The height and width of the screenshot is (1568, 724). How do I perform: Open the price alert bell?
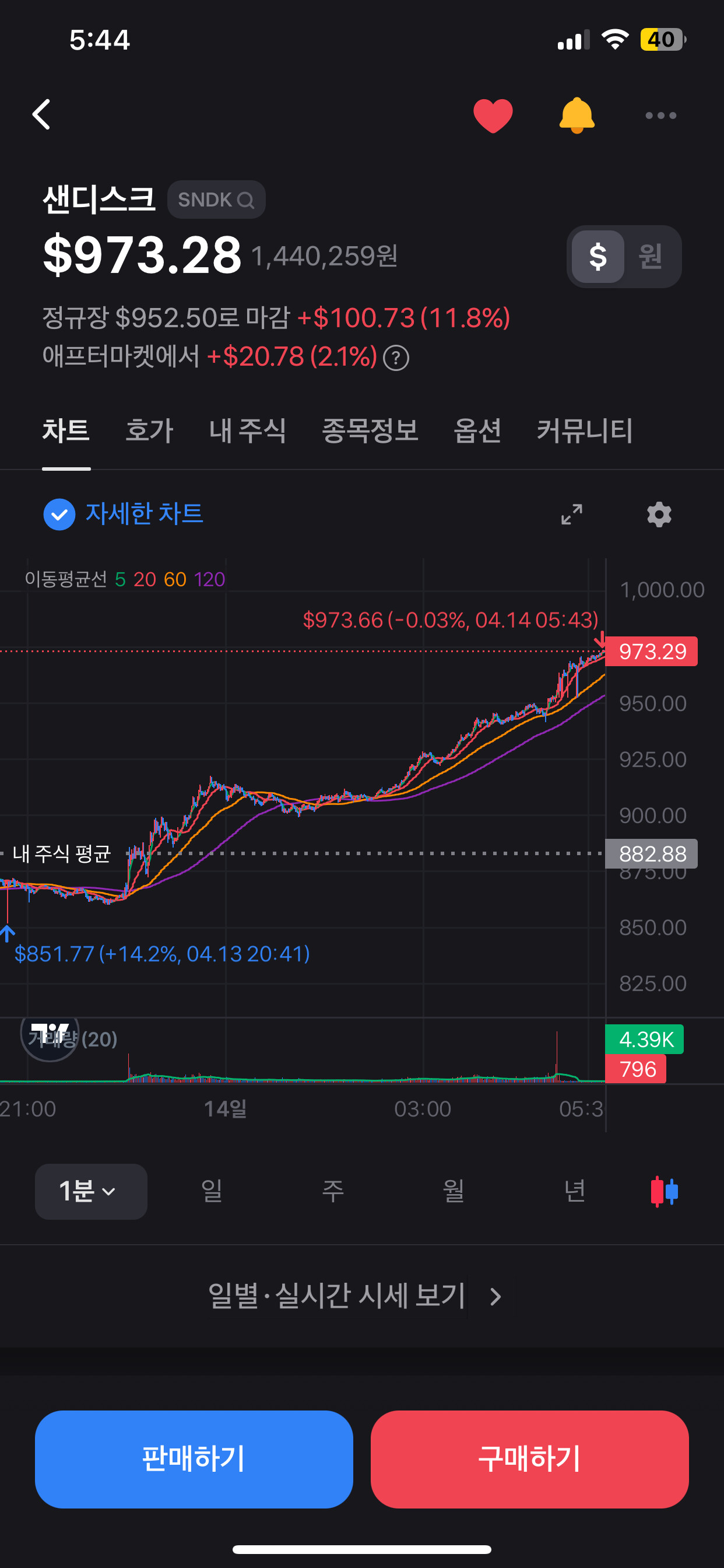576,115
